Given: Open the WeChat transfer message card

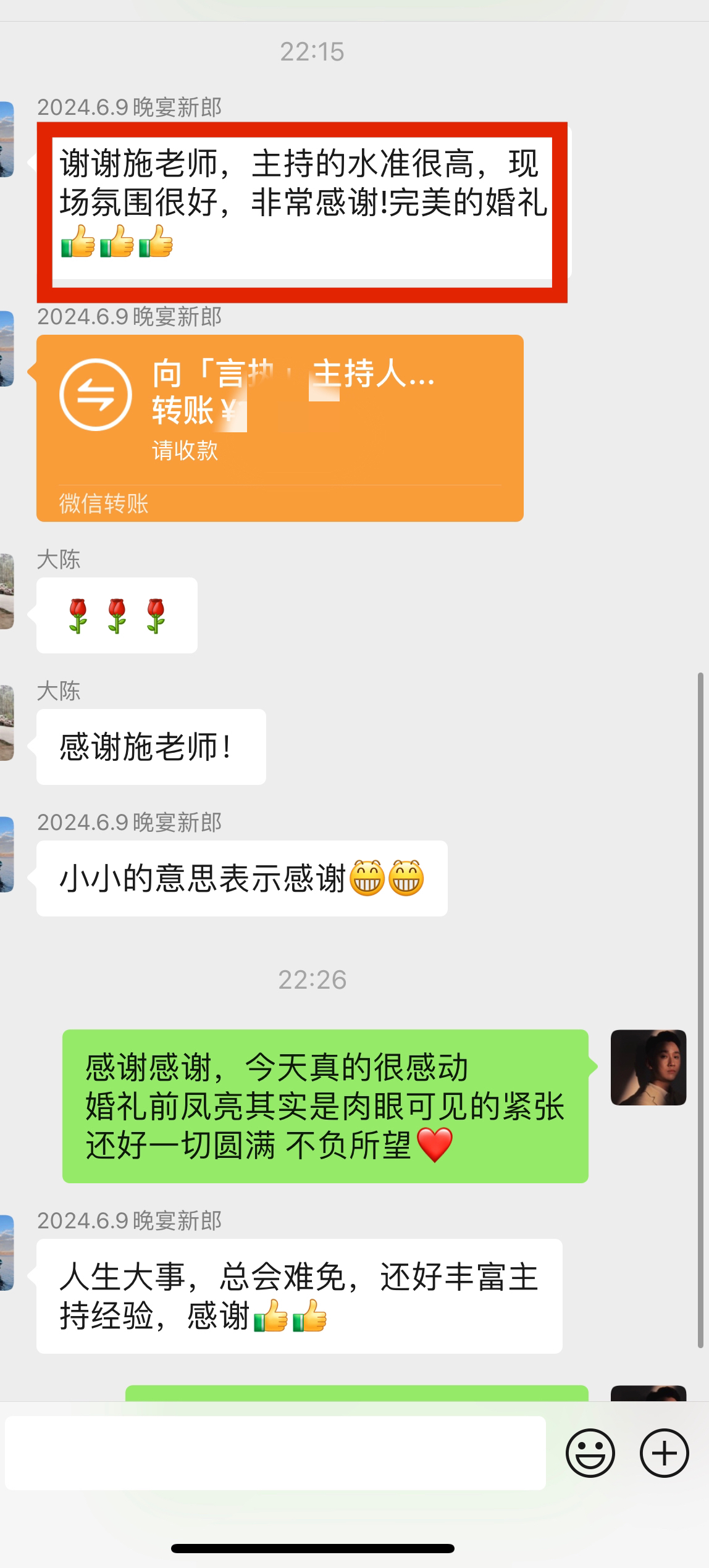Looking at the screenshot, I should click(x=280, y=428).
